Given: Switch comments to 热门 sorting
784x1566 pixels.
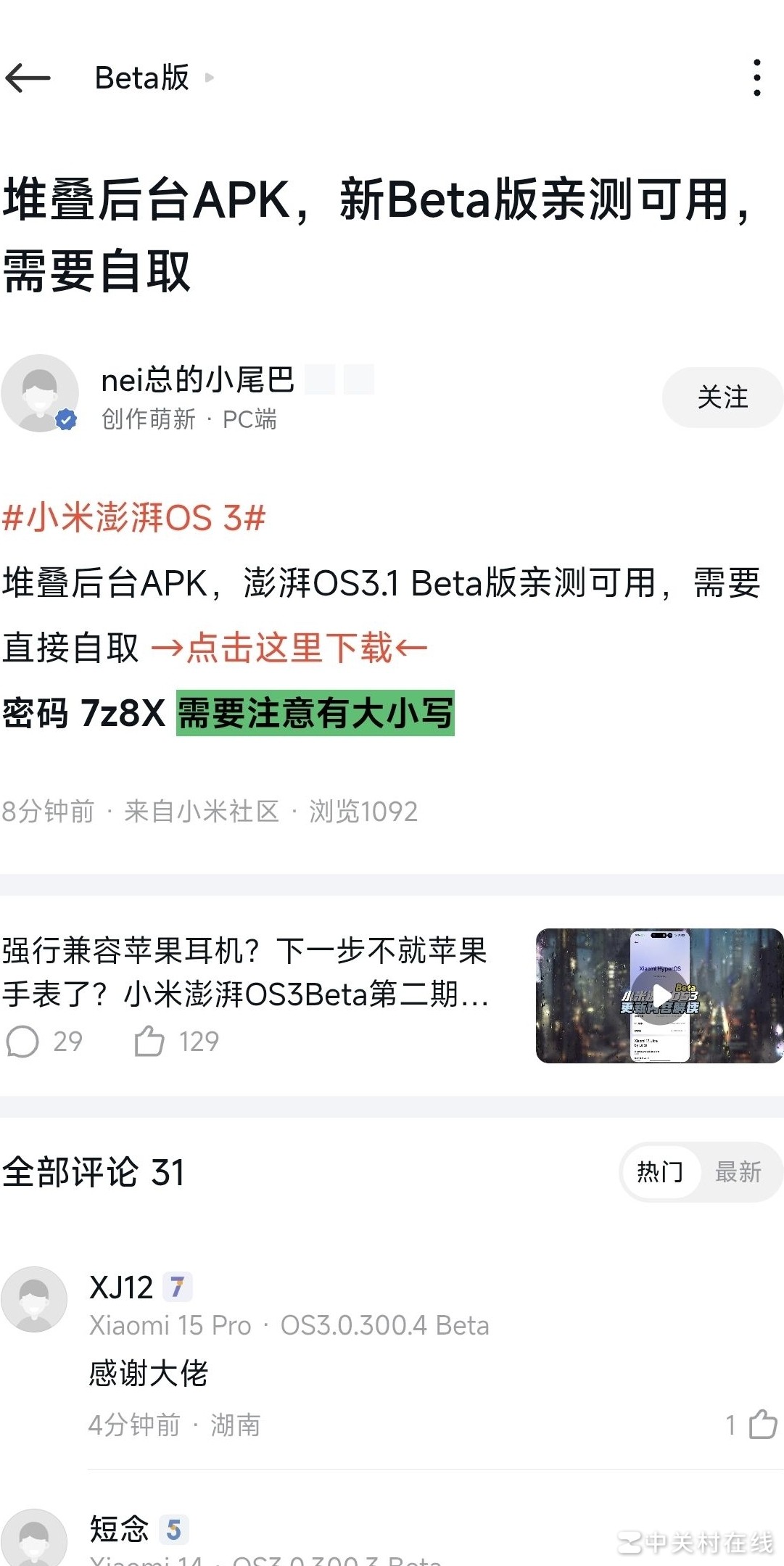Looking at the screenshot, I should [660, 1172].
